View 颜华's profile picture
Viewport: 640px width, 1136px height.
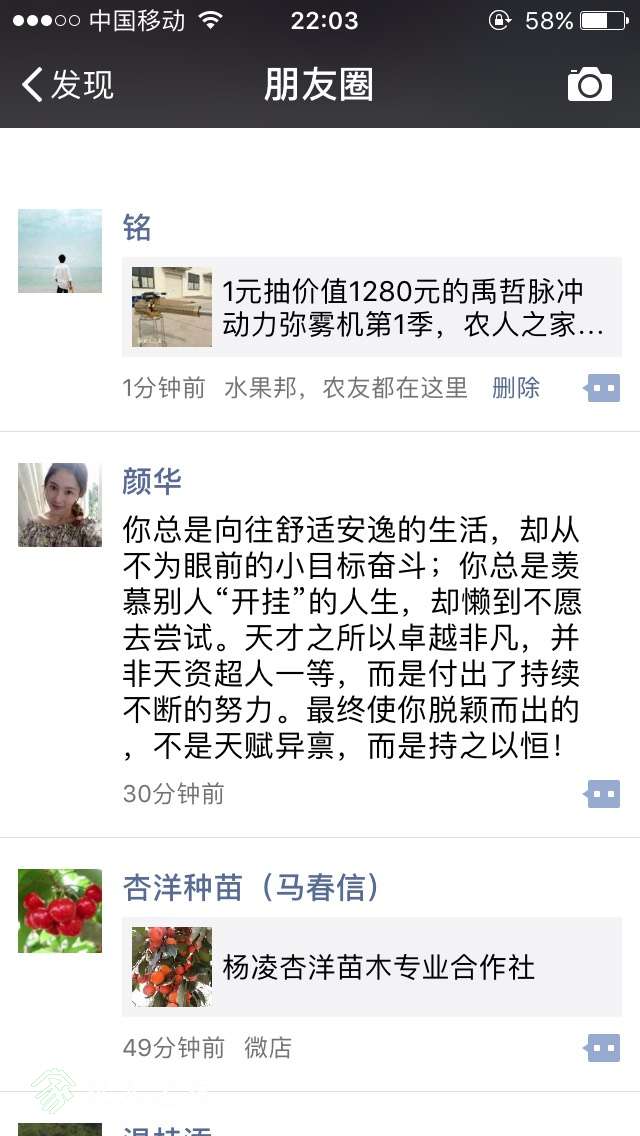pos(60,505)
